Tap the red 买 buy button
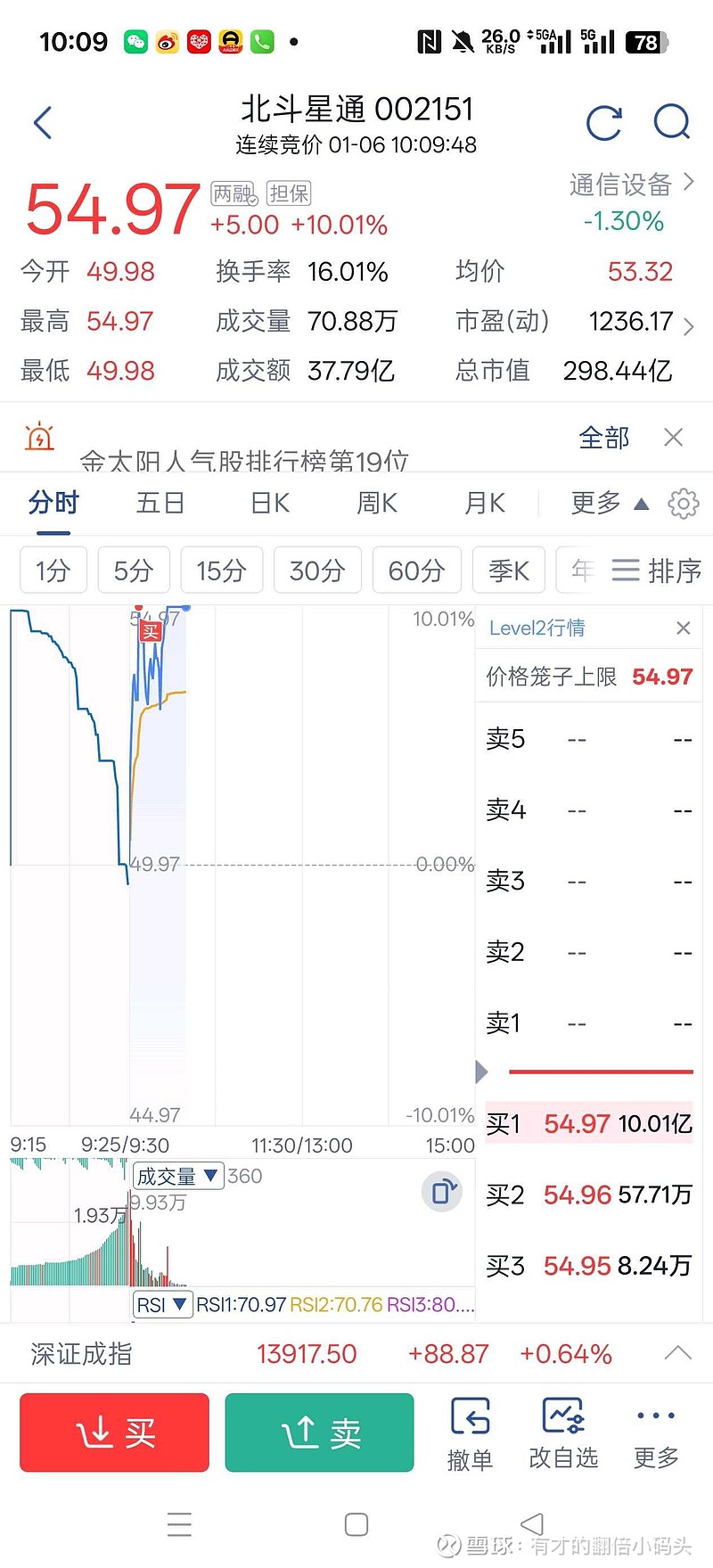Image resolution: width=713 pixels, height=1568 pixels. point(113,1433)
